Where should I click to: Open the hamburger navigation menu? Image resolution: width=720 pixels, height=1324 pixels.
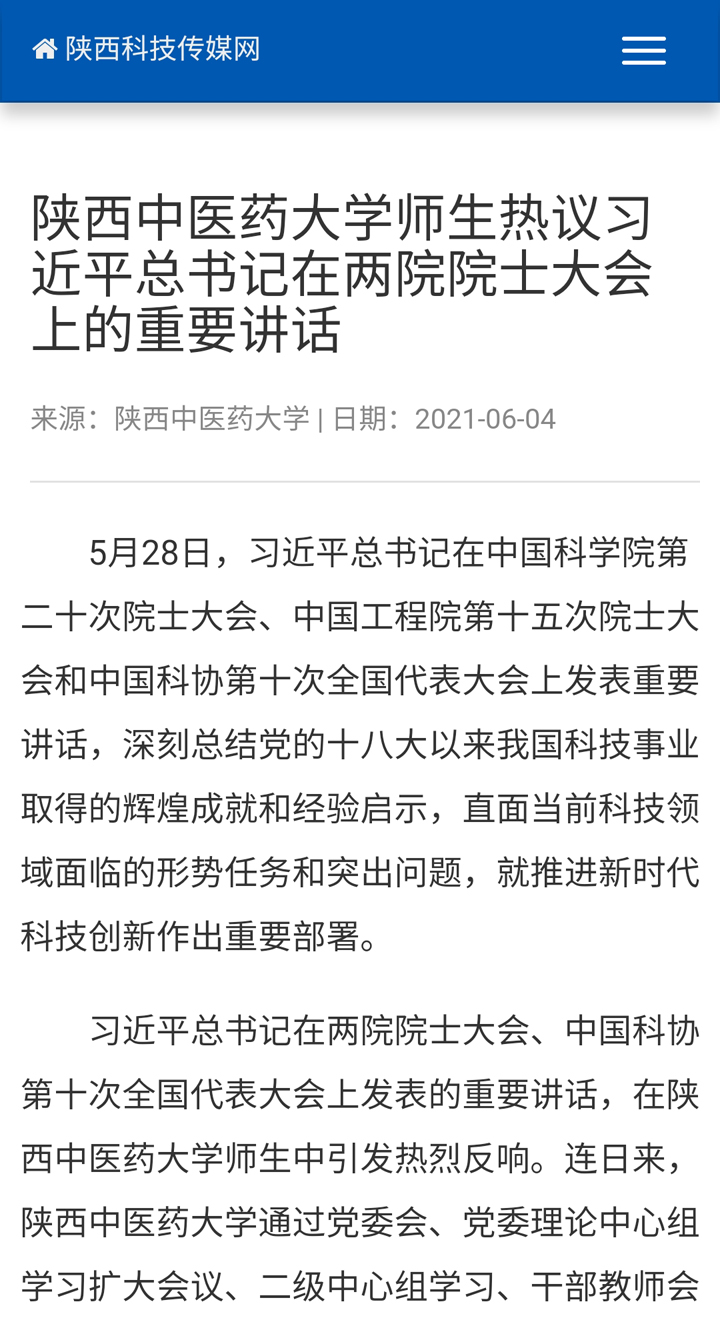coord(643,51)
